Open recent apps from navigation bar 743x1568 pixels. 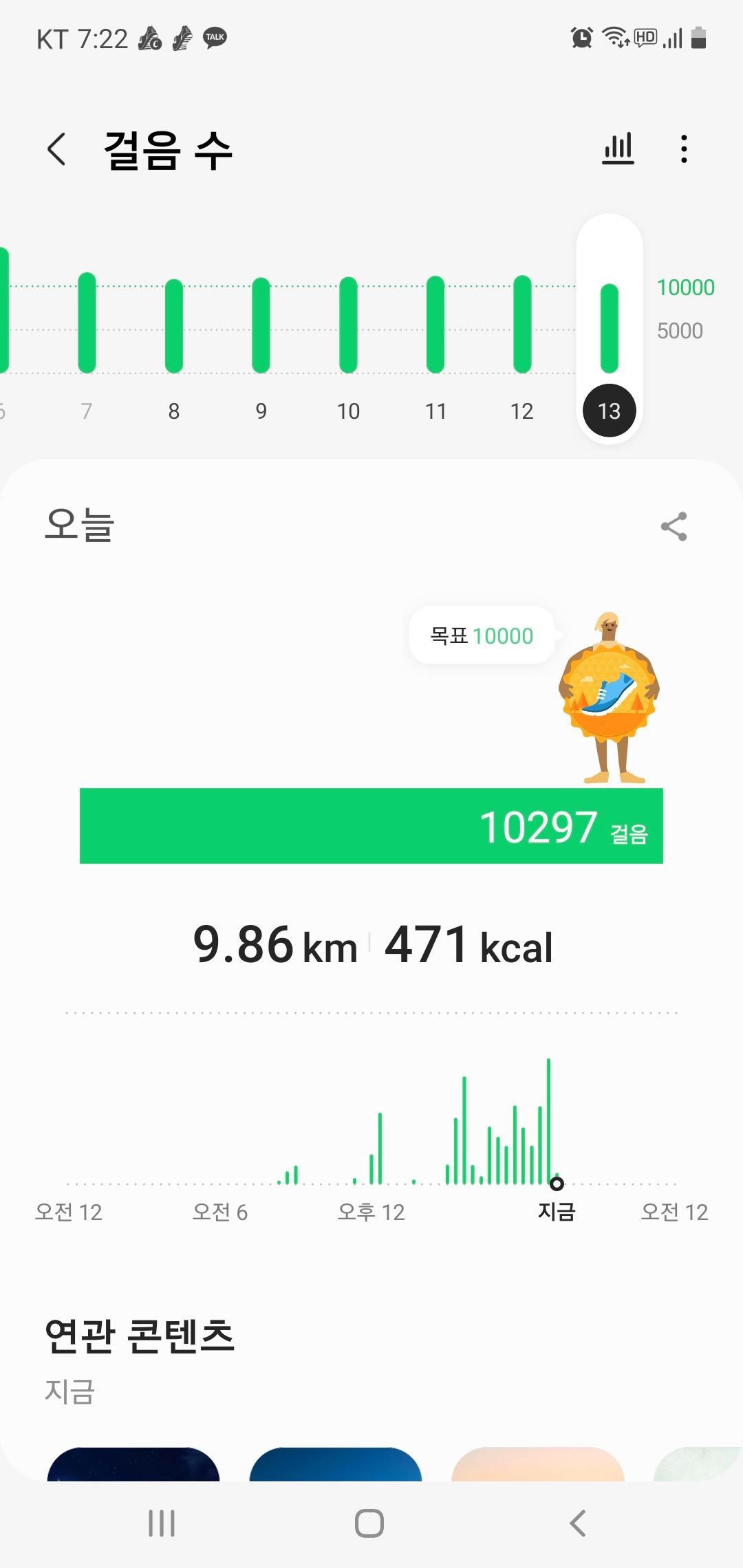(x=162, y=1523)
